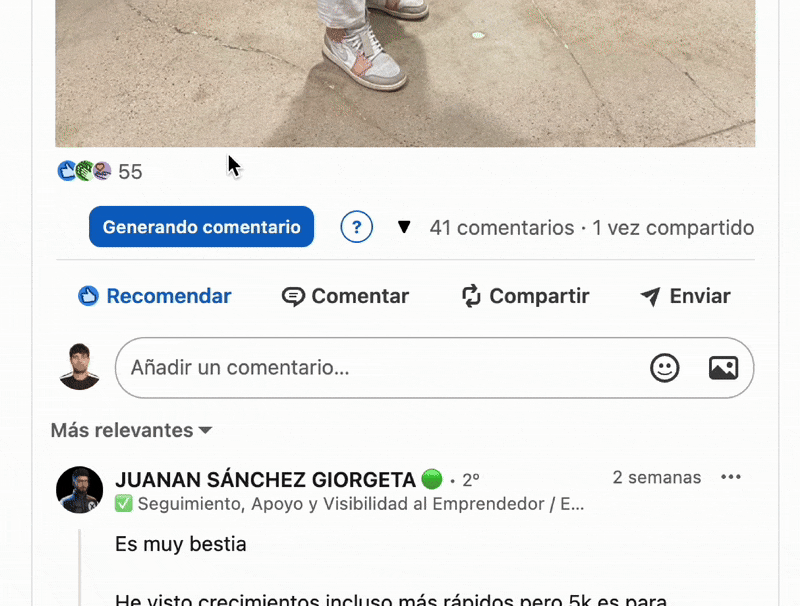
Task: Tap the Generando comentario button
Action: tap(201, 227)
